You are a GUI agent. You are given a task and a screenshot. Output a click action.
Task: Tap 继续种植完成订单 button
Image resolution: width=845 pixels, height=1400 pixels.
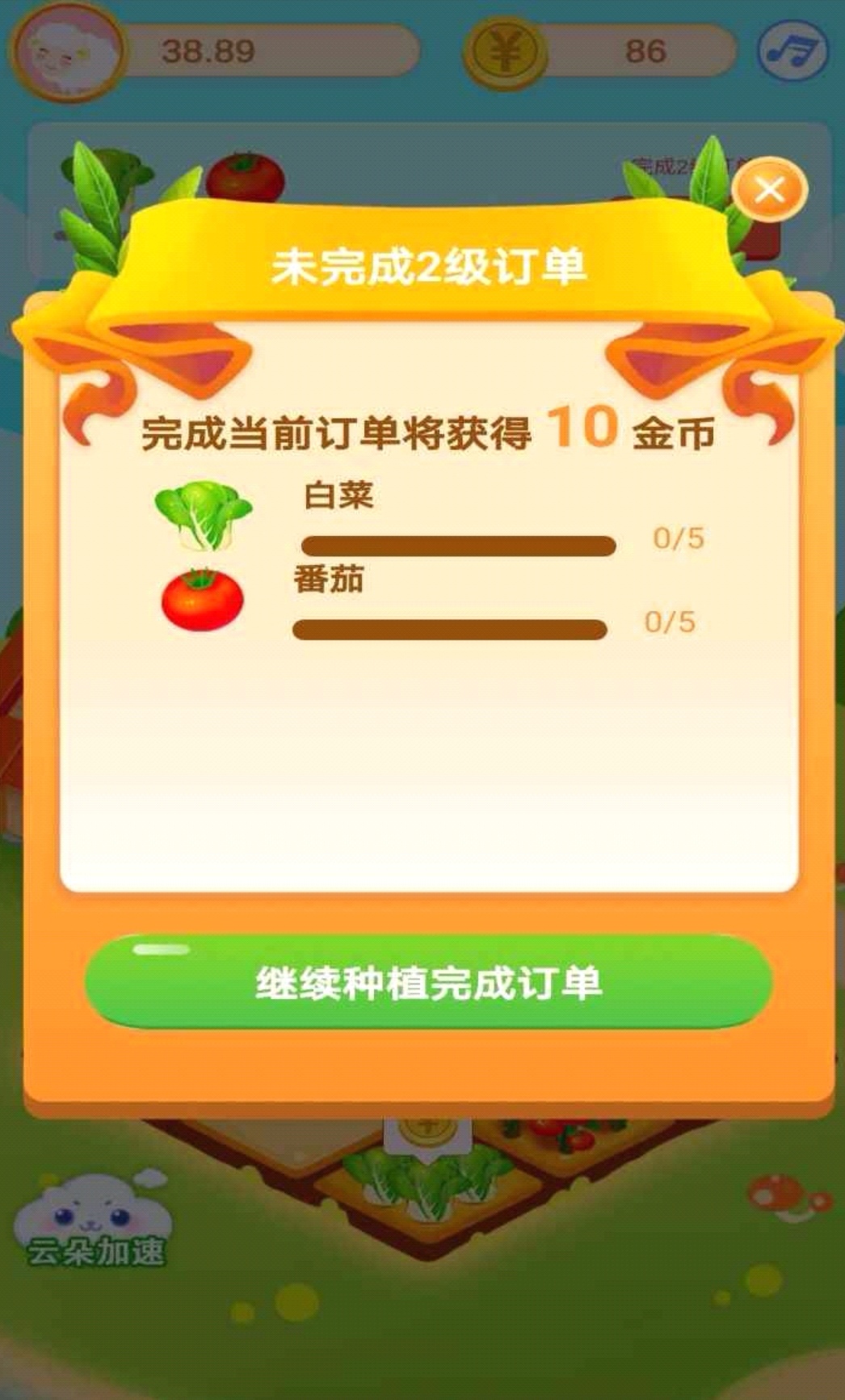tap(428, 982)
